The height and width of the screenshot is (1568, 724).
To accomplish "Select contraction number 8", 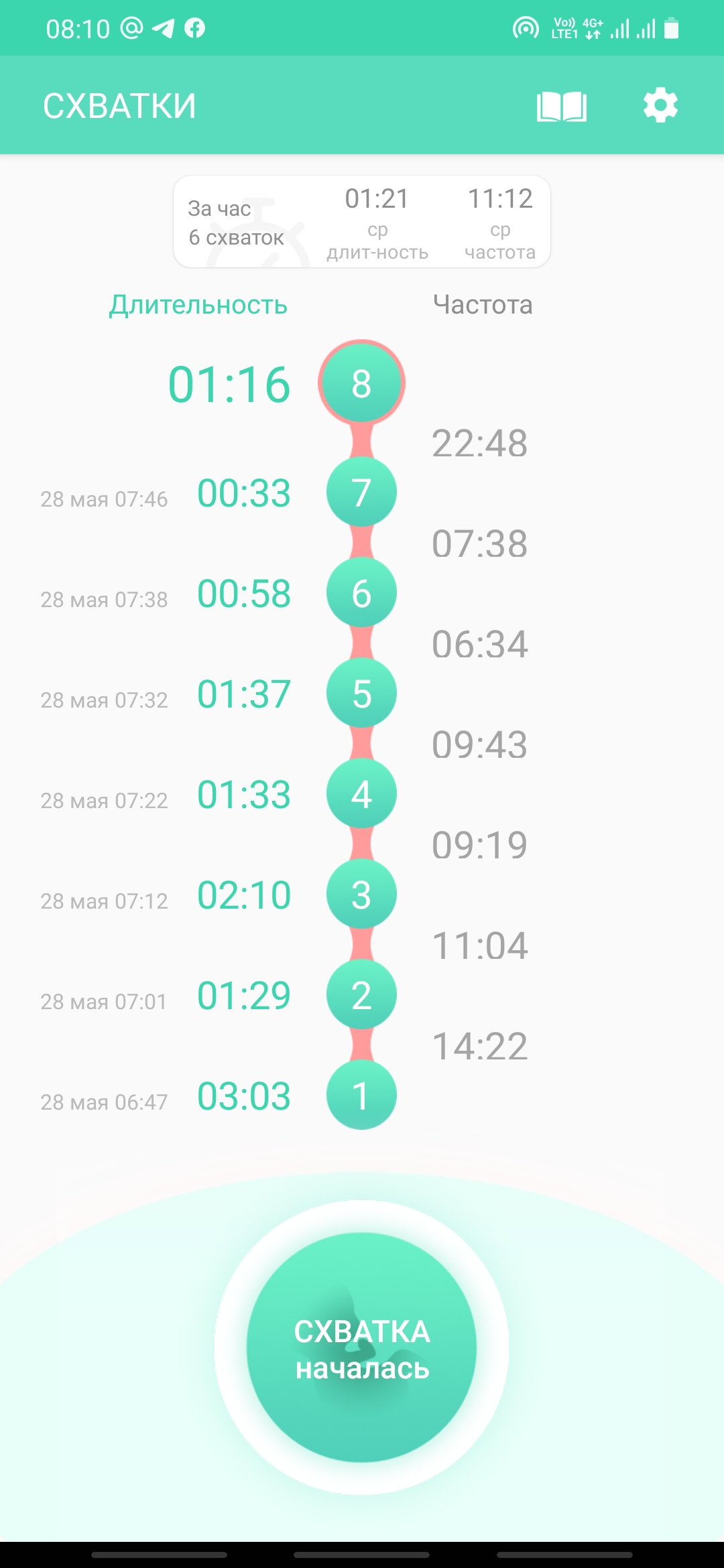I will coord(361,383).
